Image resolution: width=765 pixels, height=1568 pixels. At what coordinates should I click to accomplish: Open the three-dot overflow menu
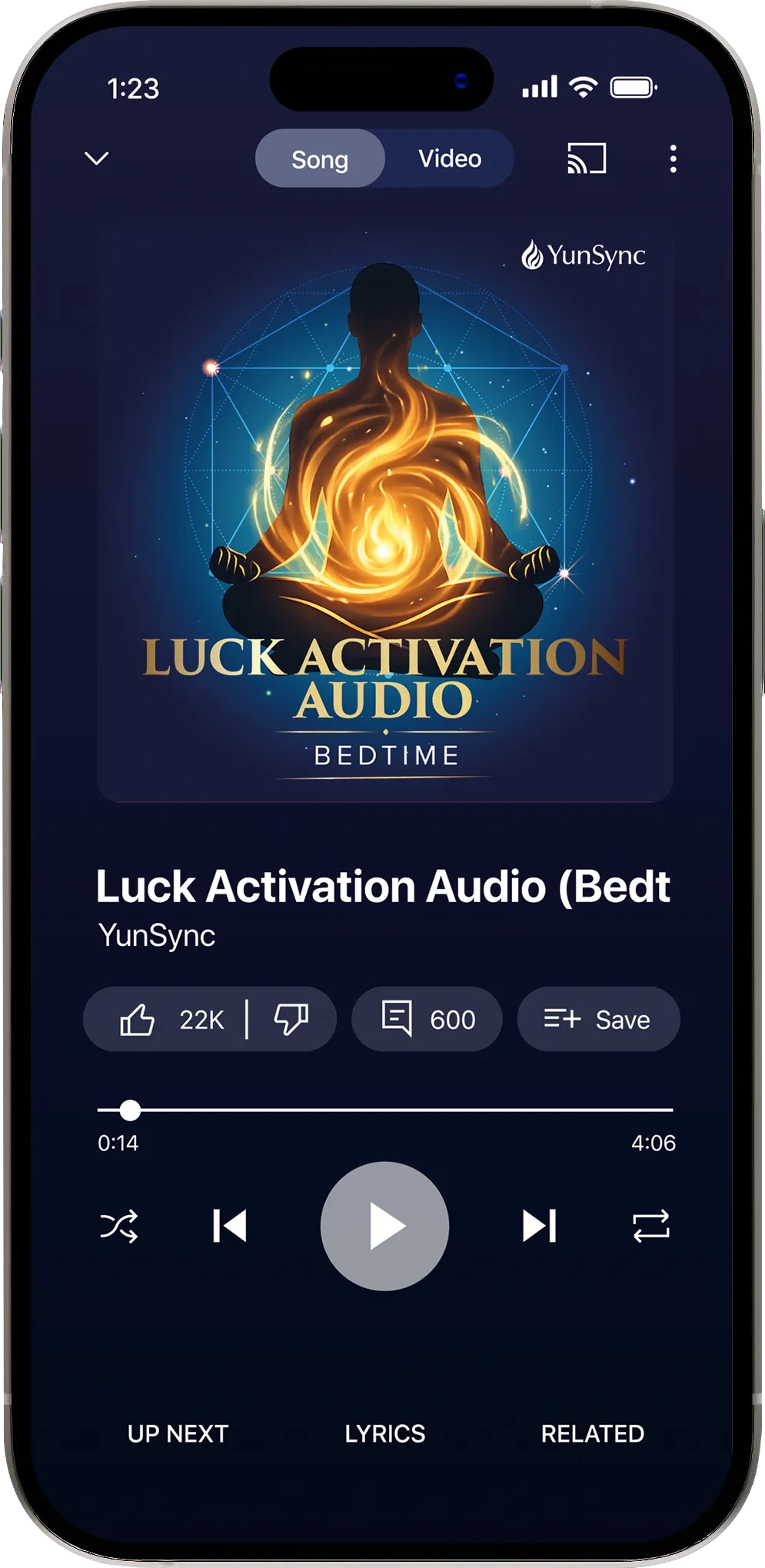tap(673, 158)
